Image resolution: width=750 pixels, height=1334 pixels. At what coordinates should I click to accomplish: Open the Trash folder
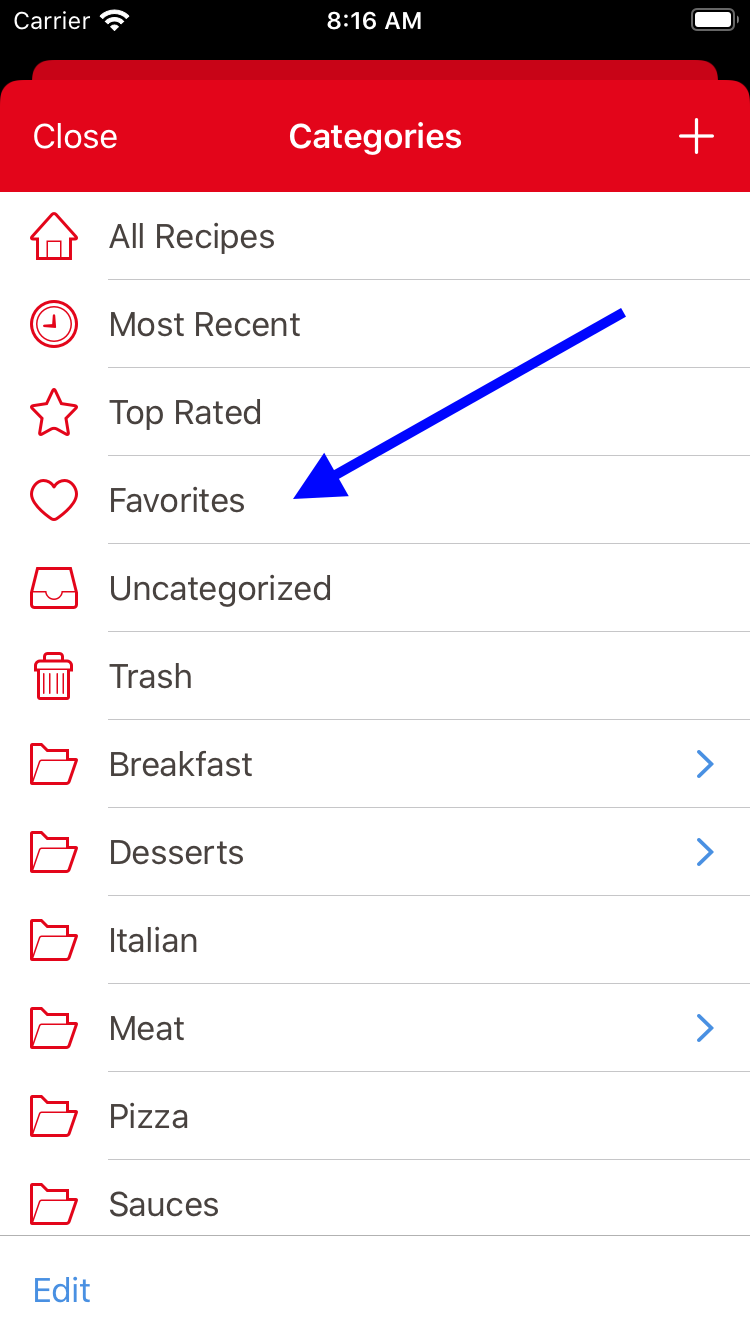tap(375, 676)
